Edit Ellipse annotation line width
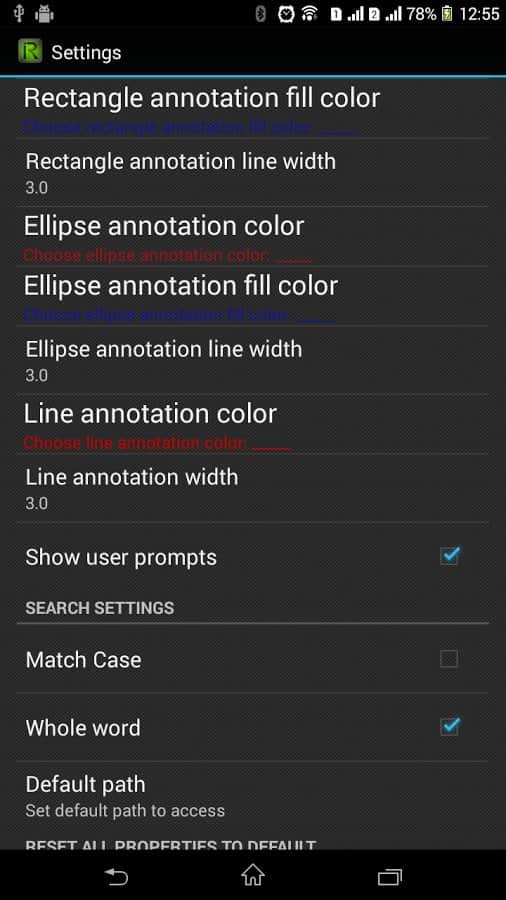Image resolution: width=506 pixels, height=900 pixels. pyautogui.click(x=253, y=360)
